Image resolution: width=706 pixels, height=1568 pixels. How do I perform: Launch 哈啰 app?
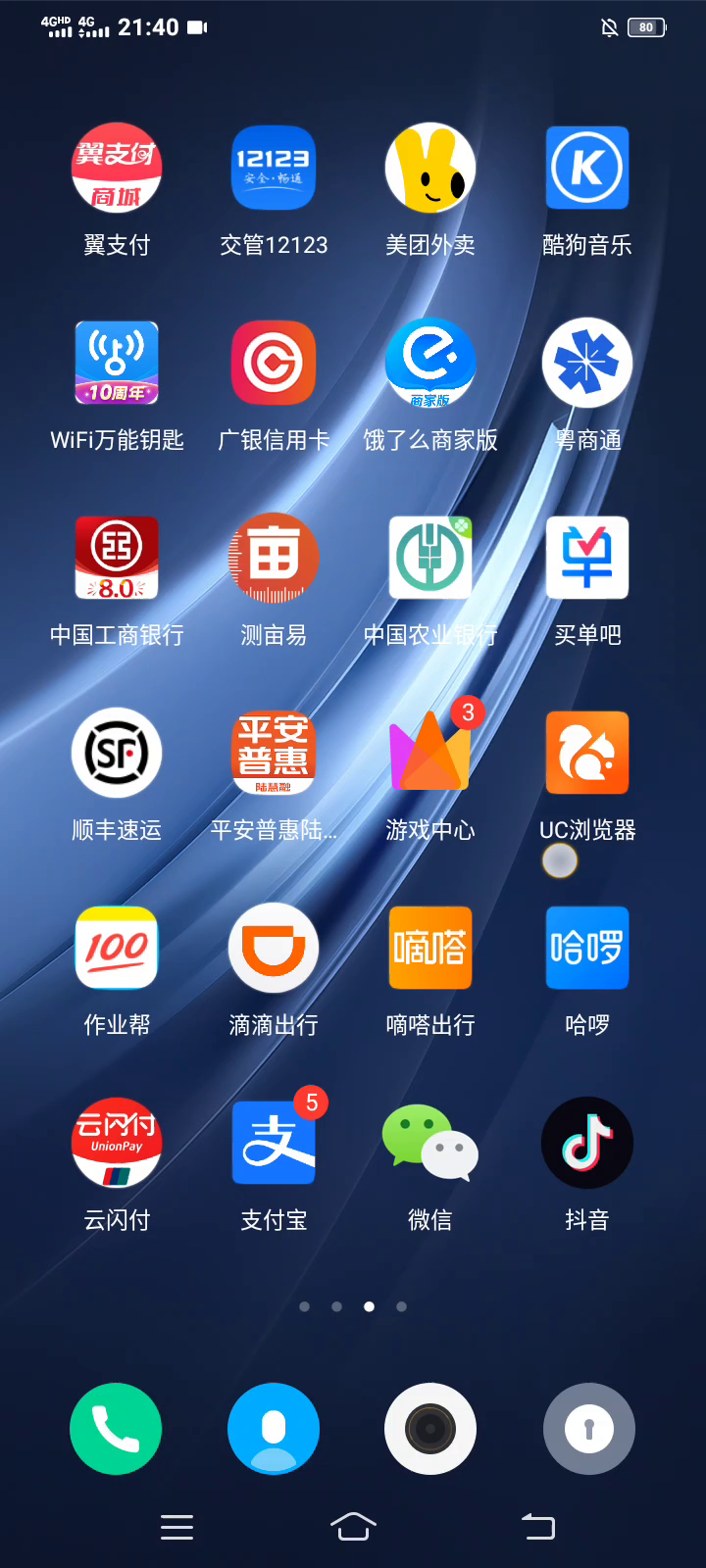click(587, 948)
